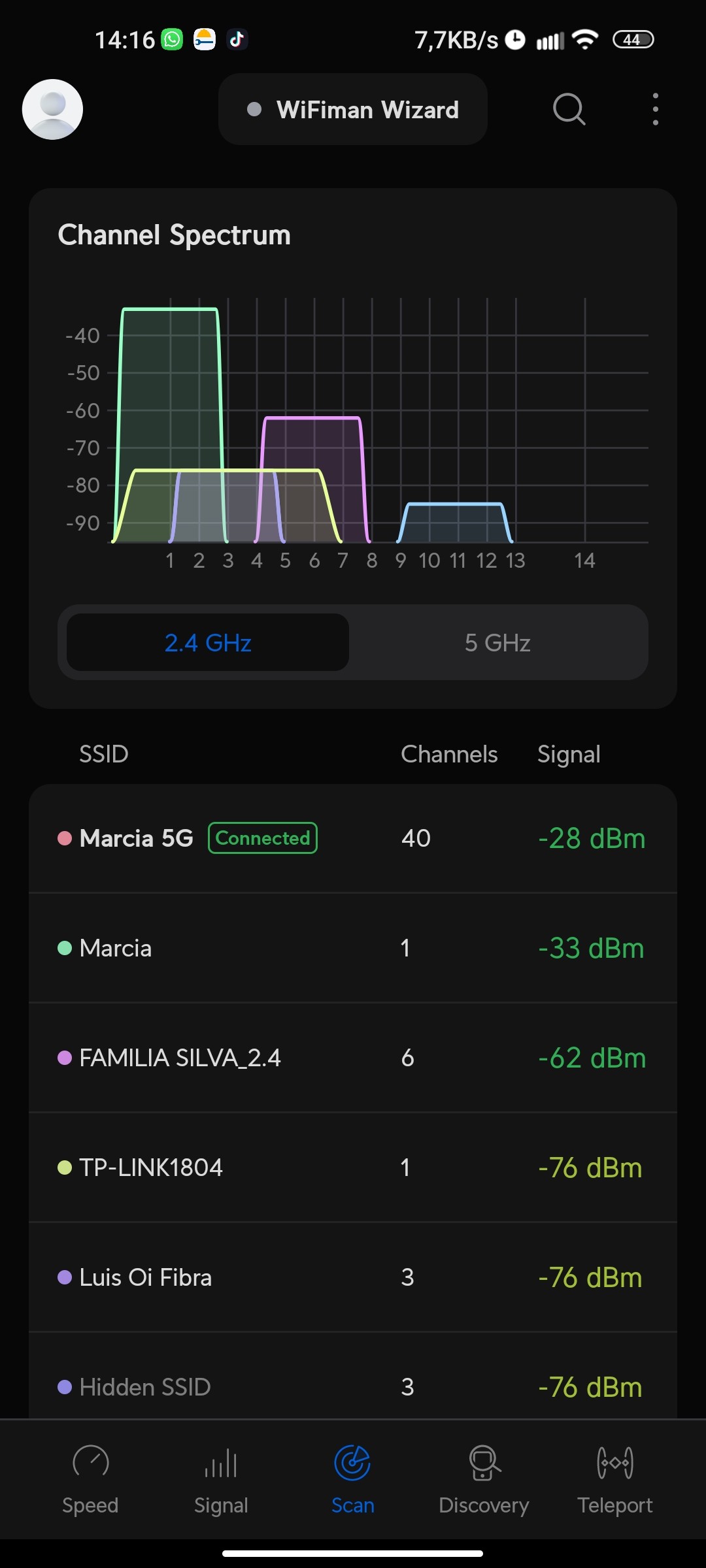Open the Marcia 5G network details
This screenshot has height=1568, width=706.
[x=353, y=838]
